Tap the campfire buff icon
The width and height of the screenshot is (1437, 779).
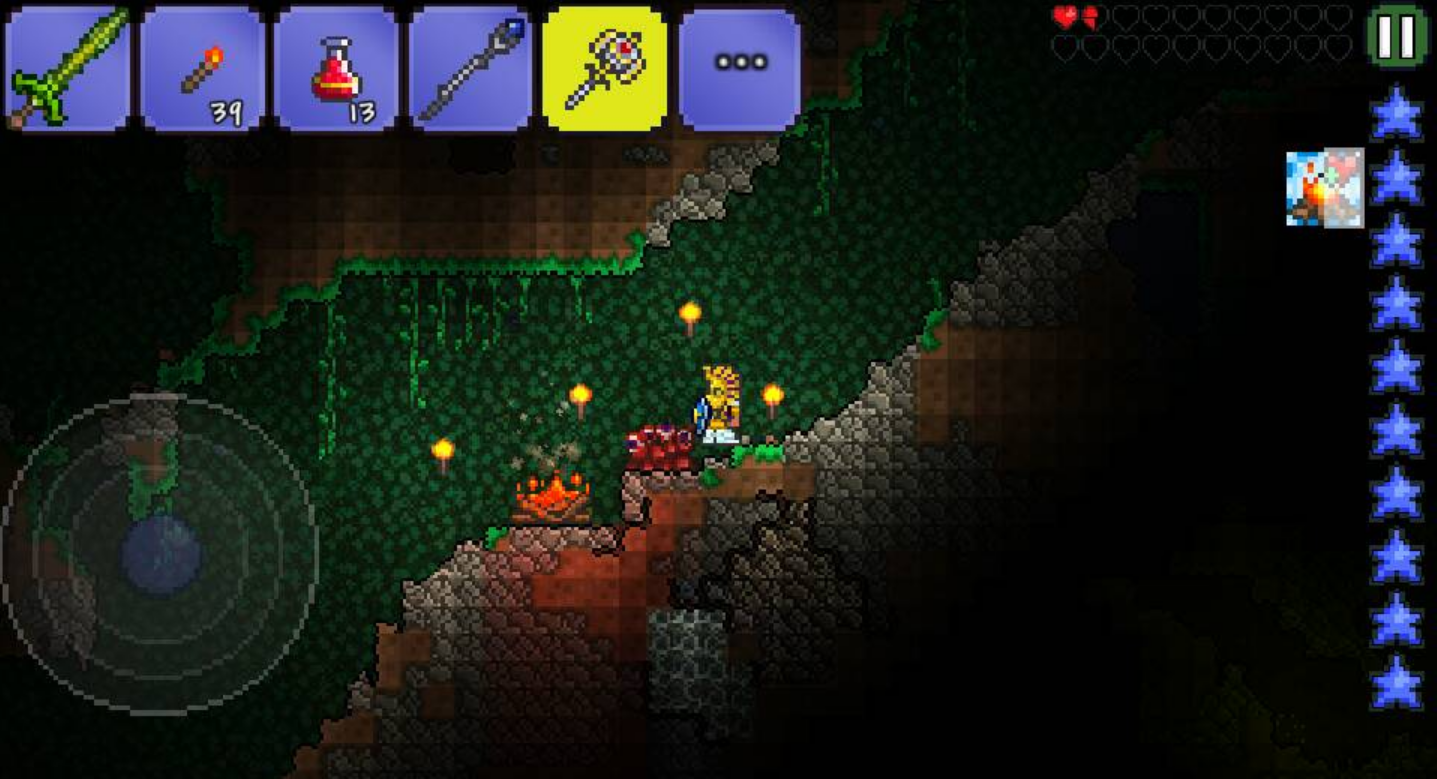[x=1324, y=188]
